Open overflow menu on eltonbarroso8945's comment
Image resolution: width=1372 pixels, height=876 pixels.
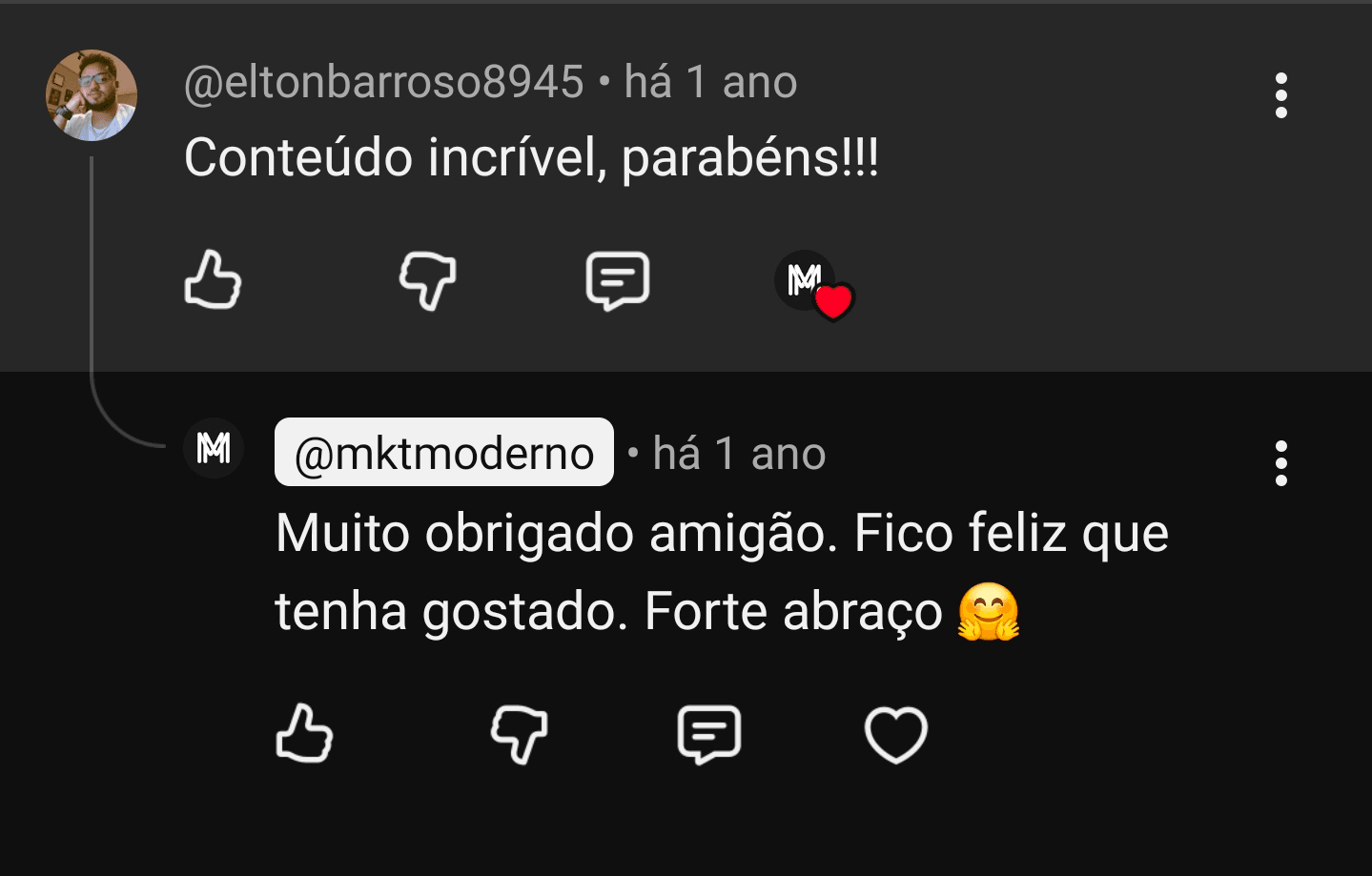[x=1280, y=95]
